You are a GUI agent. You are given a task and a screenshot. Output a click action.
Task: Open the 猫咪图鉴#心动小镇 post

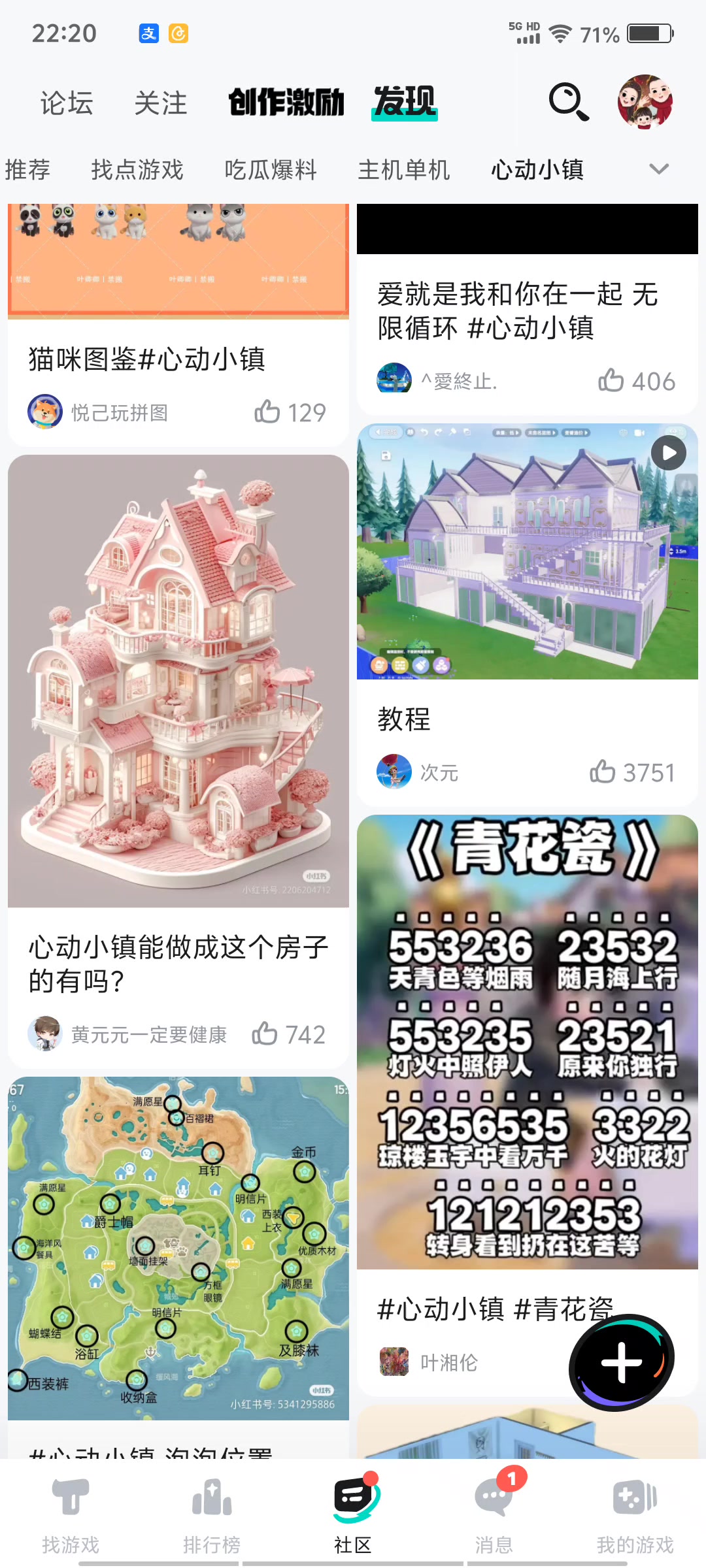coord(146,359)
